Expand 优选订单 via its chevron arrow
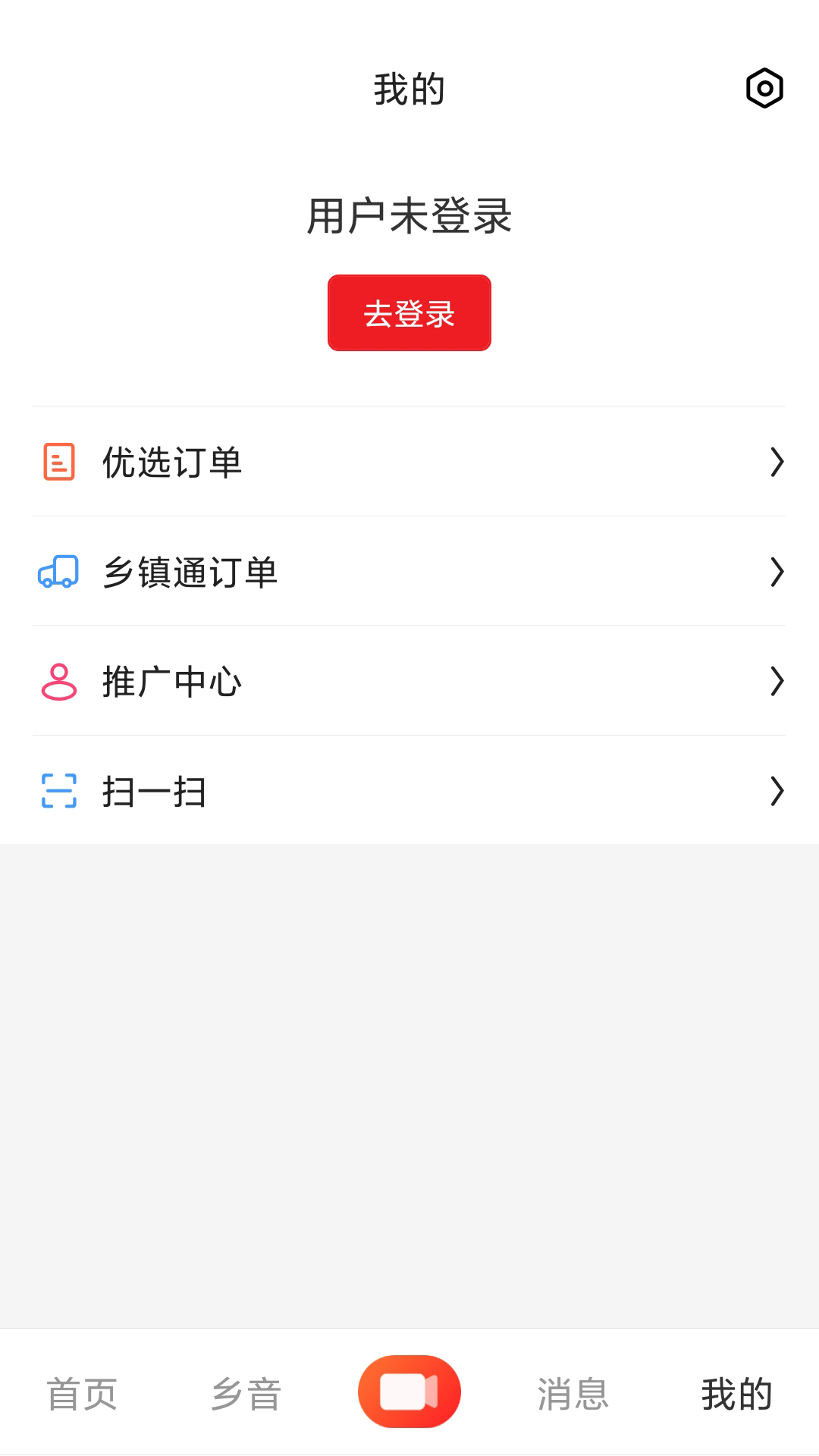 (x=777, y=461)
